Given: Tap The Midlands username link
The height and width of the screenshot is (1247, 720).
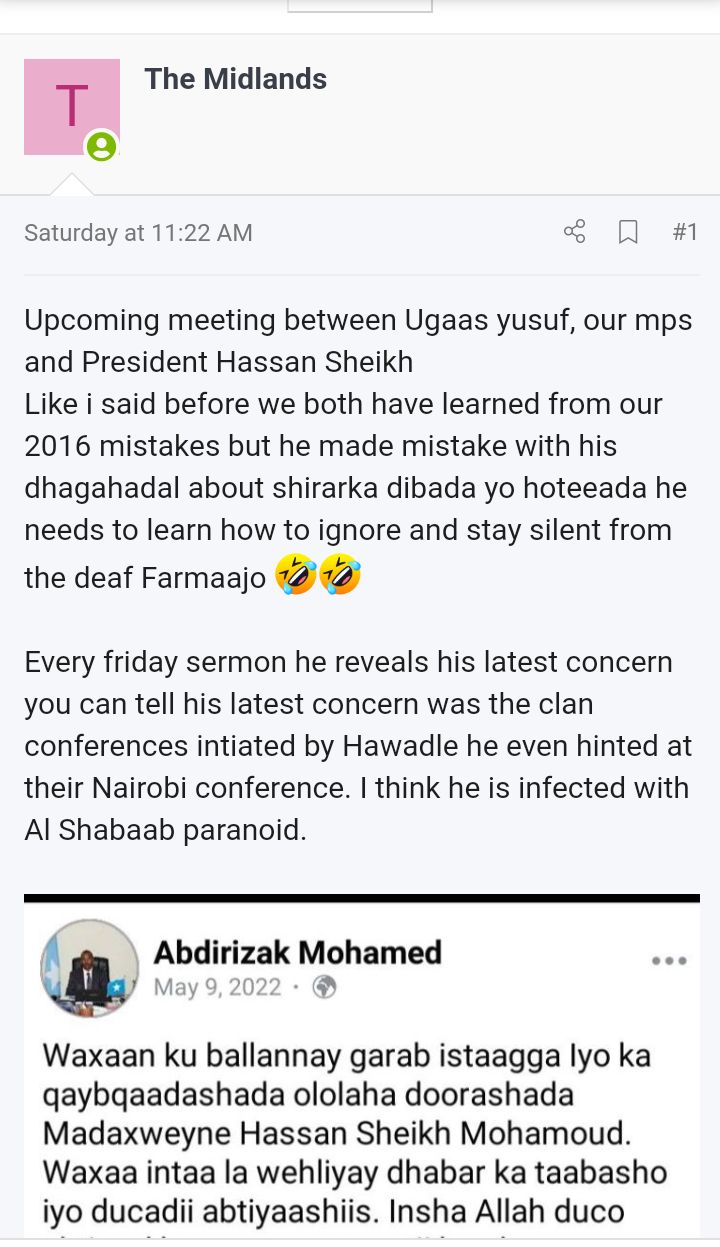Looking at the screenshot, I should coord(235,79).
